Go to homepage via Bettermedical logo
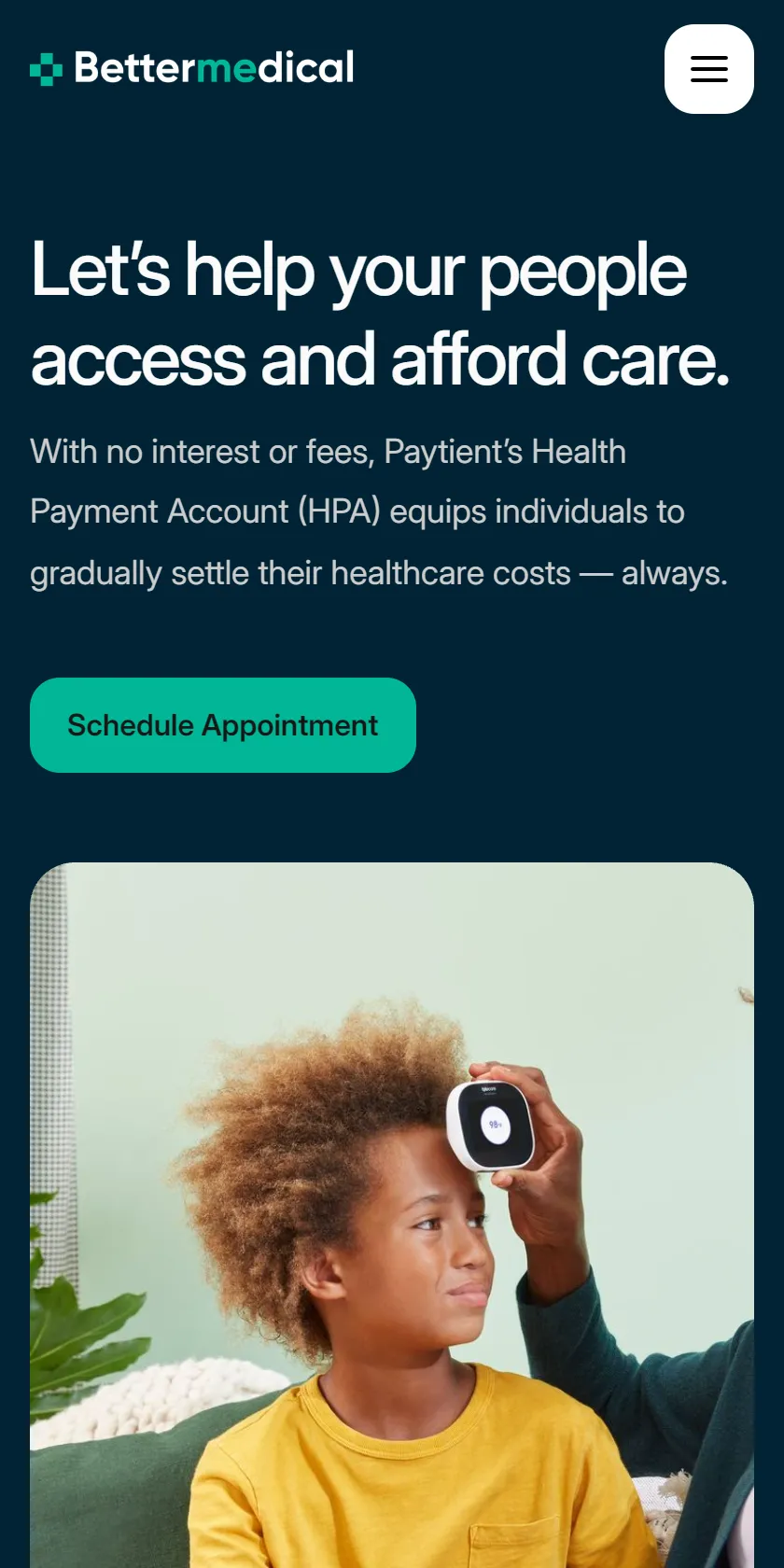The image size is (784, 1568). [x=192, y=68]
